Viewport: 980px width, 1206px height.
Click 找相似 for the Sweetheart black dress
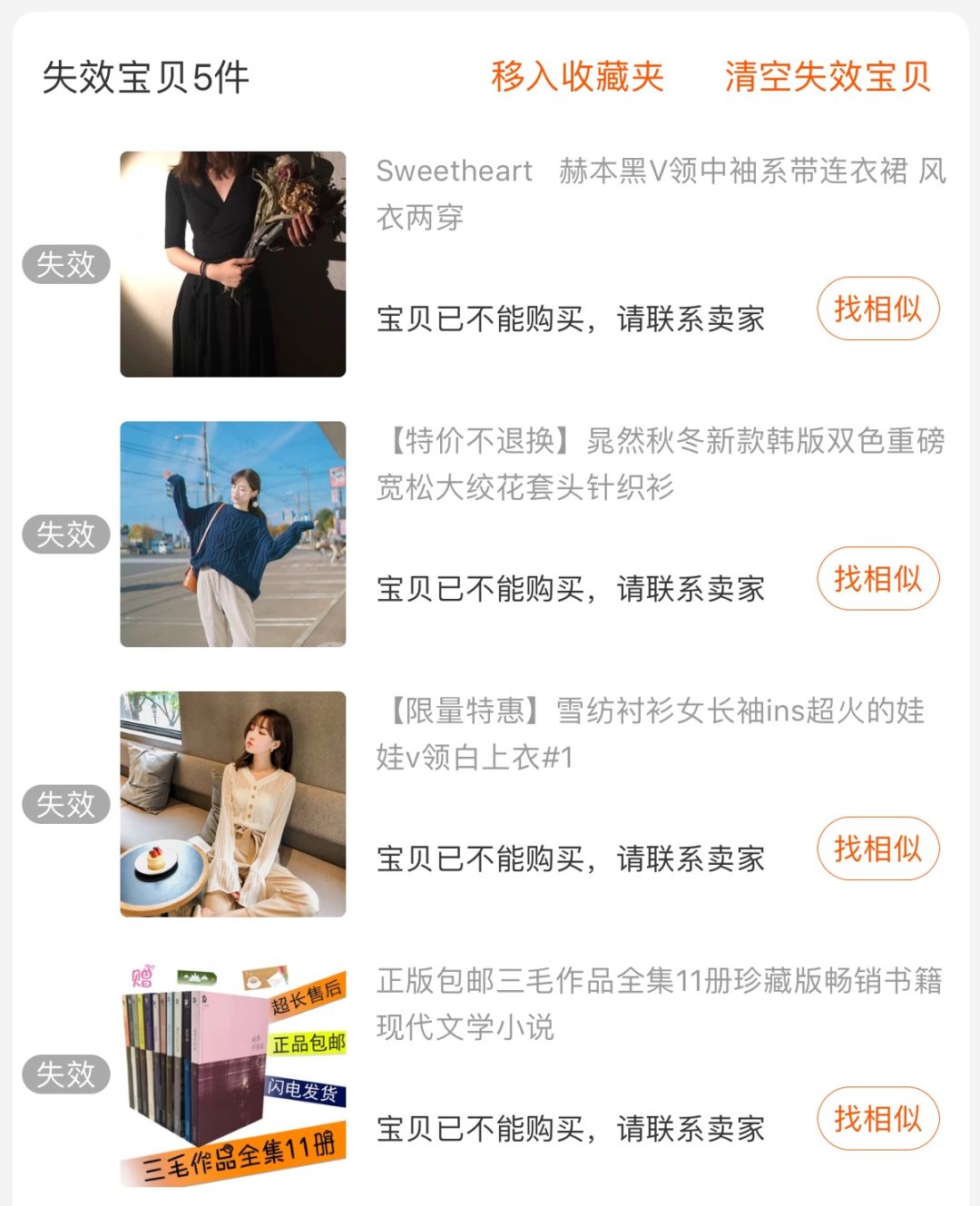[x=877, y=309]
